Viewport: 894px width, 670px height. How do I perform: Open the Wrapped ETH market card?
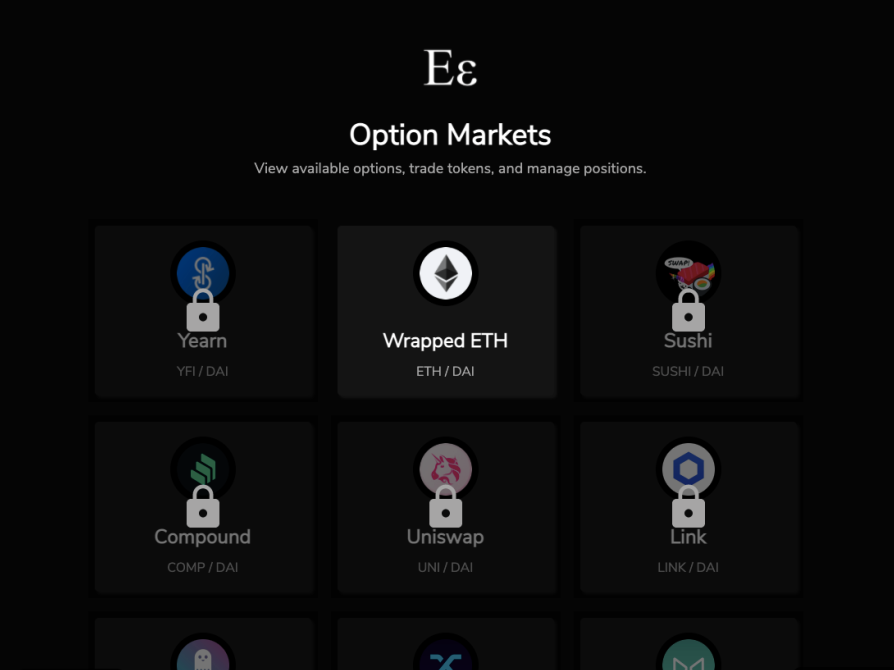(446, 312)
